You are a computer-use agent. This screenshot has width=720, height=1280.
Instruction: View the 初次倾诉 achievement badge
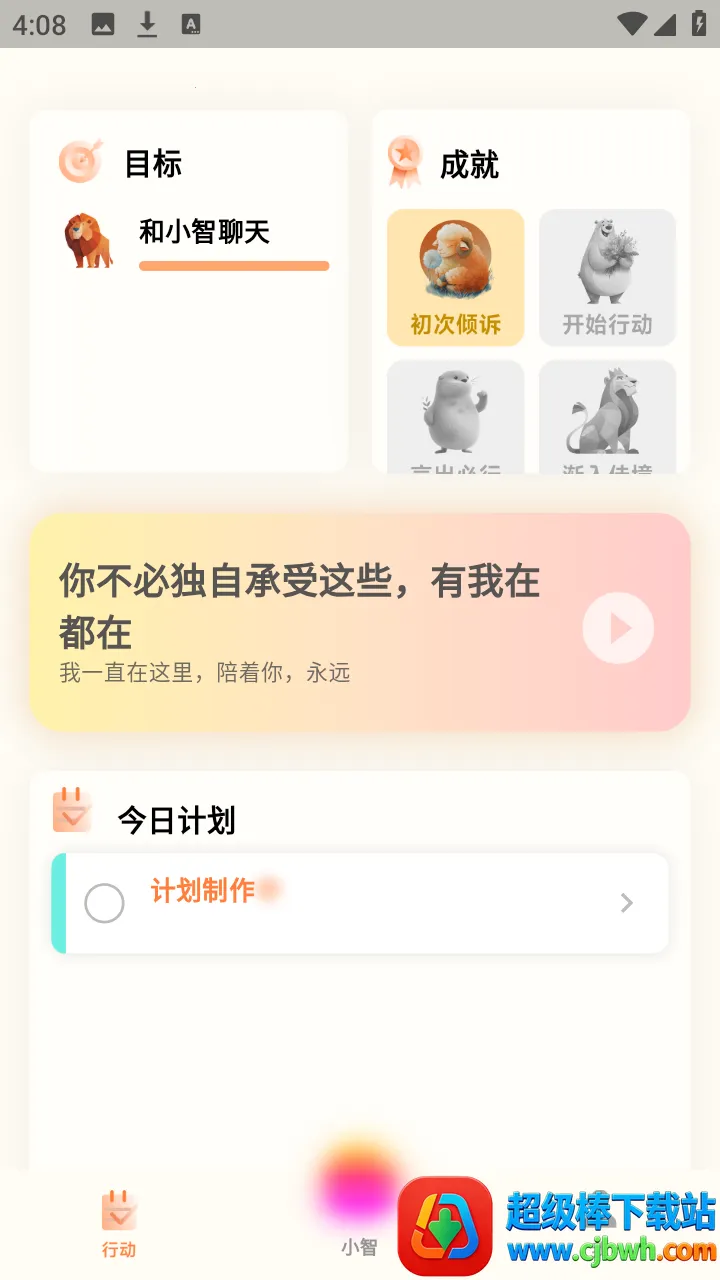(x=455, y=277)
